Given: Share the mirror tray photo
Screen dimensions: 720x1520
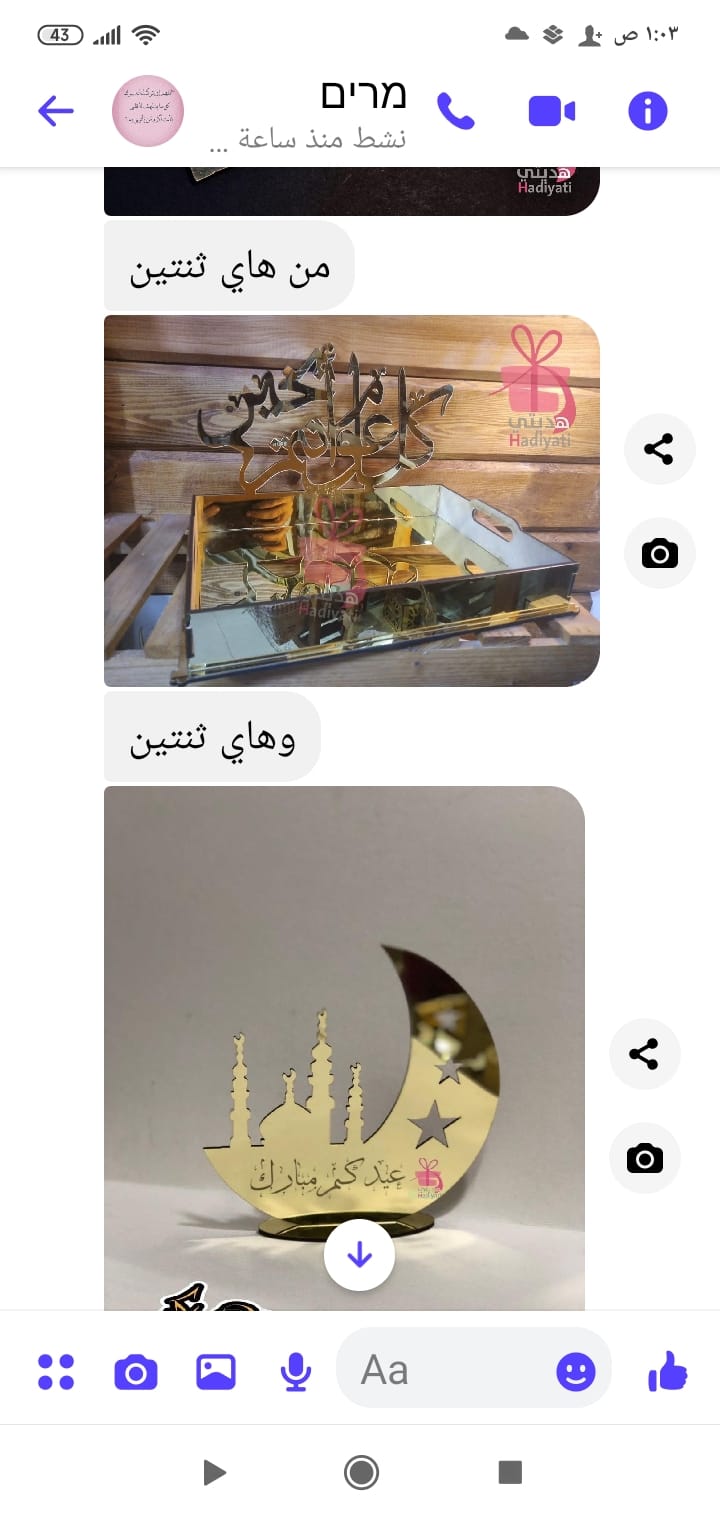Looking at the screenshot, I should point(659,449).
